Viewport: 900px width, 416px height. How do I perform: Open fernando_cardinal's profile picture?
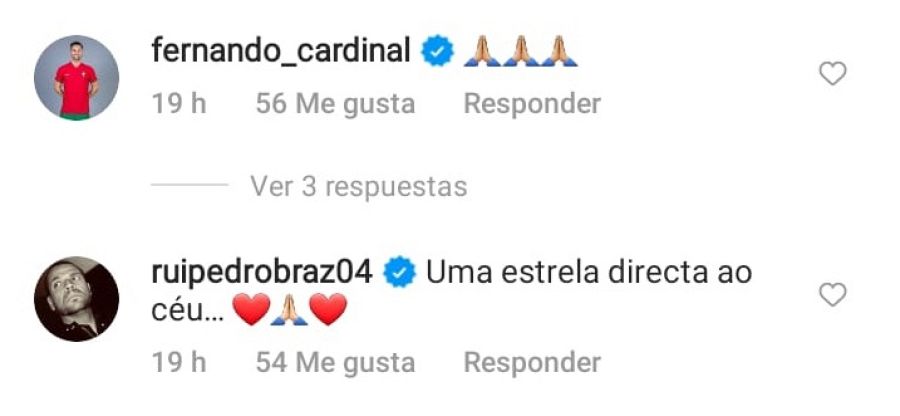(x=77, y=77)
